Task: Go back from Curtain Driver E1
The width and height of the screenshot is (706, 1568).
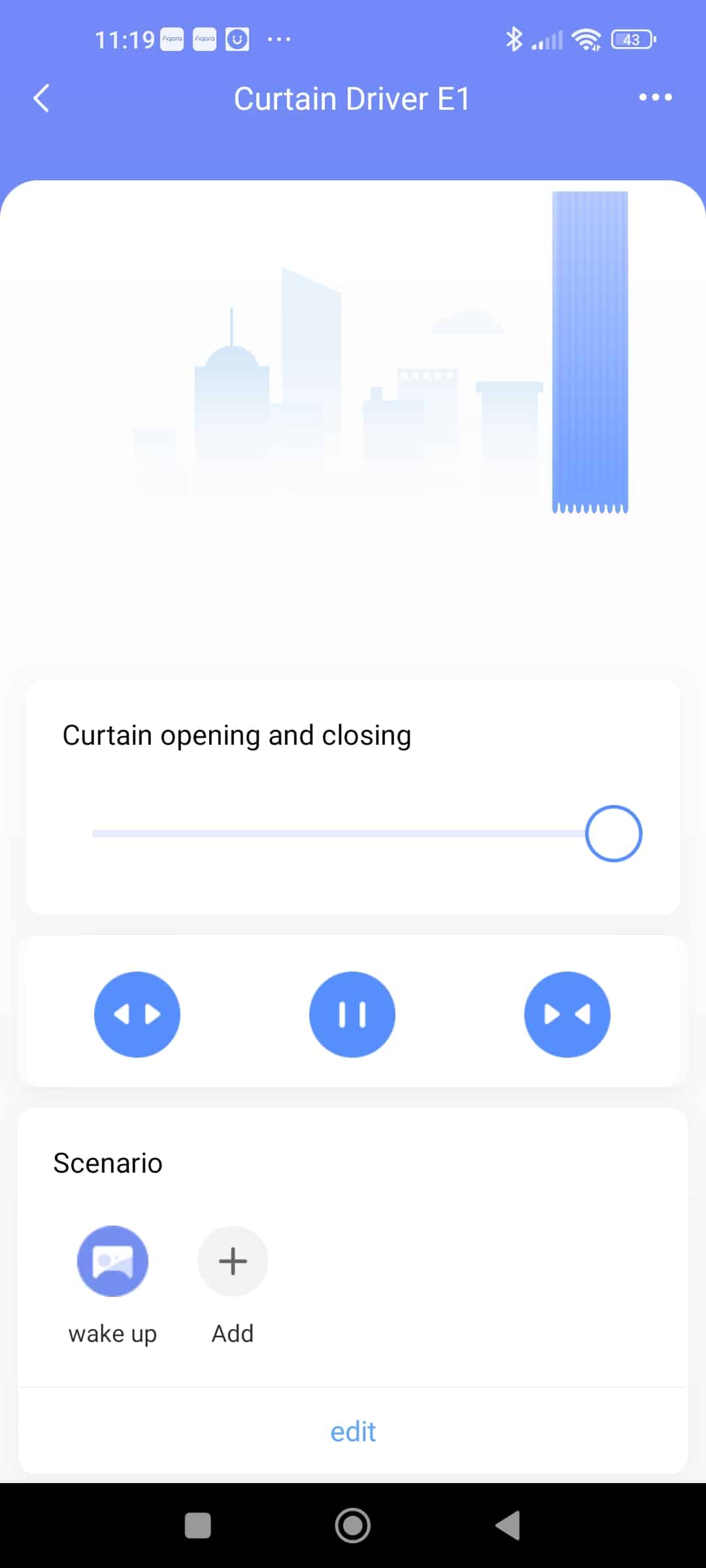Action: 41,99
